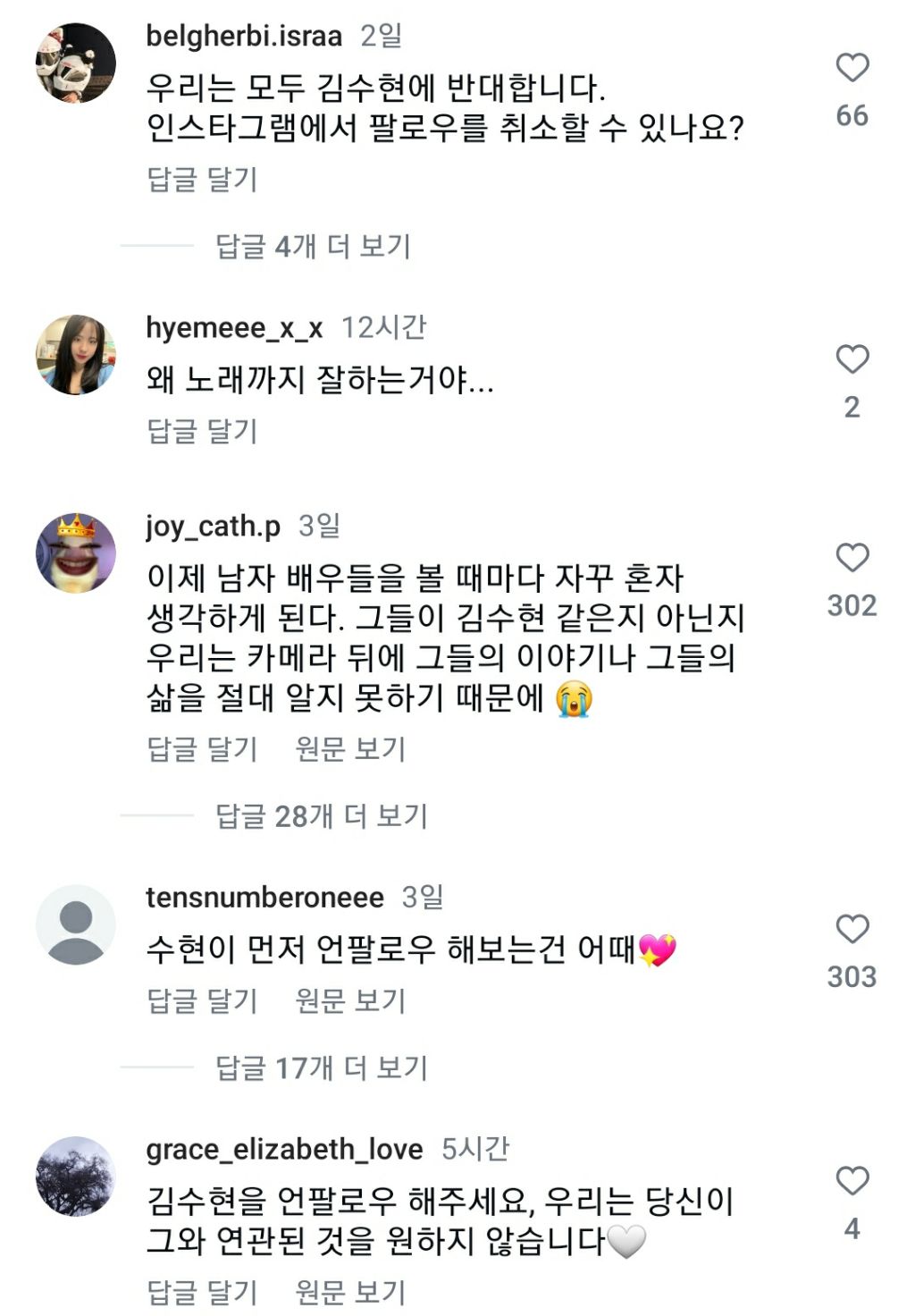The width and height of the screenshot is (915, 1316).
Task: Expand 17 more replies under tensnumberoneee
Action: click(x=322, y=1067)
